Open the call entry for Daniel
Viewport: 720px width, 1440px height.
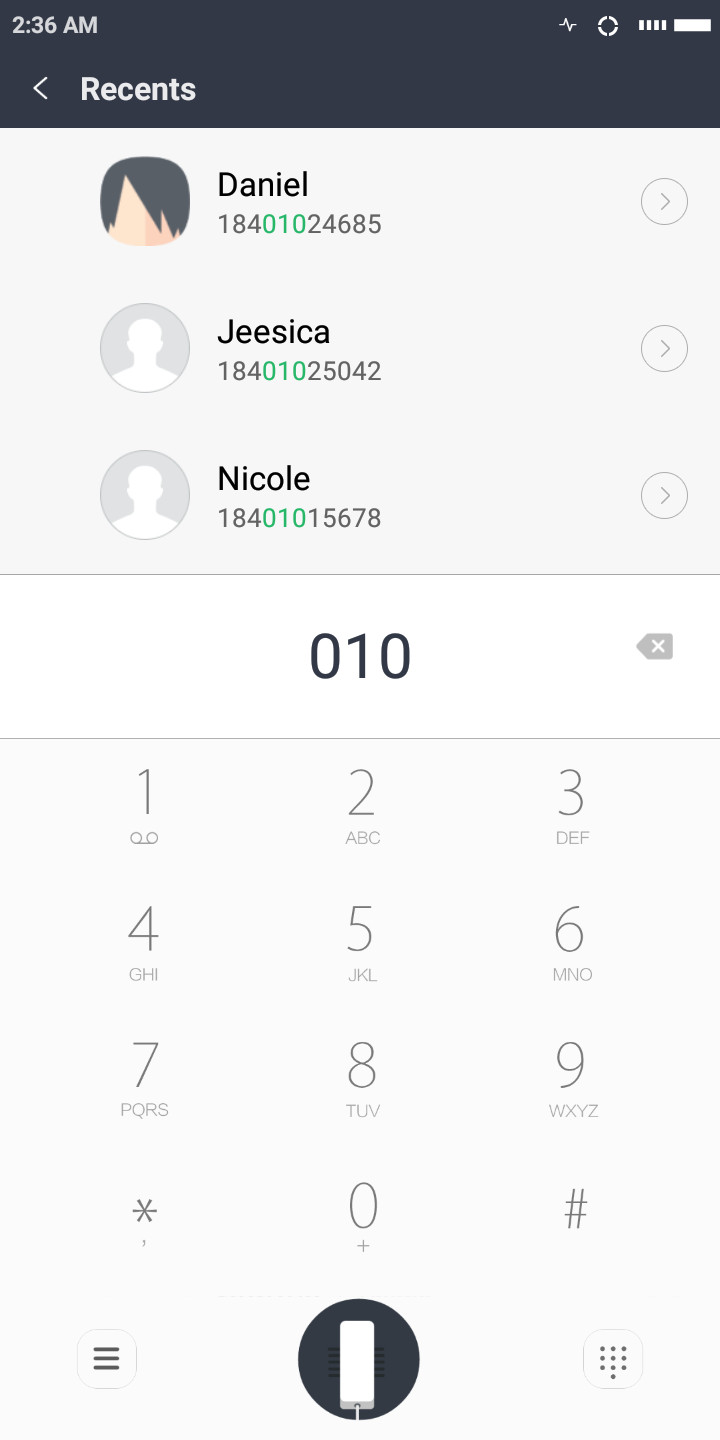pos(360,202)
